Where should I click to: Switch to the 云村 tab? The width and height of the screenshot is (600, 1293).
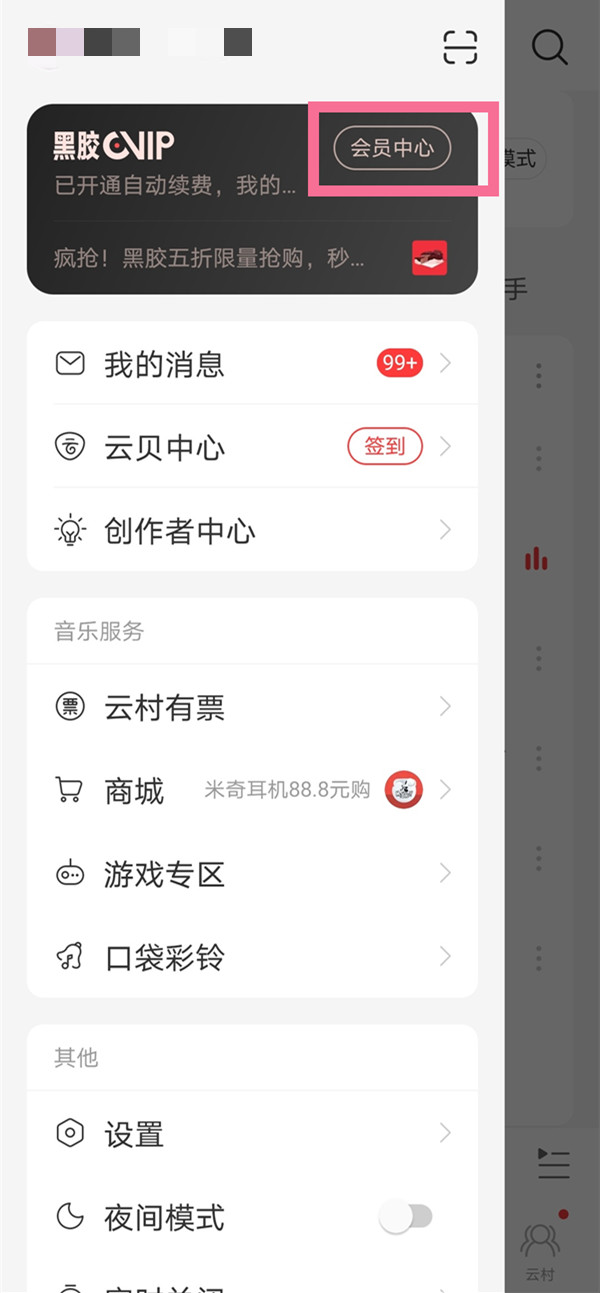click(x=541, y=1248)
